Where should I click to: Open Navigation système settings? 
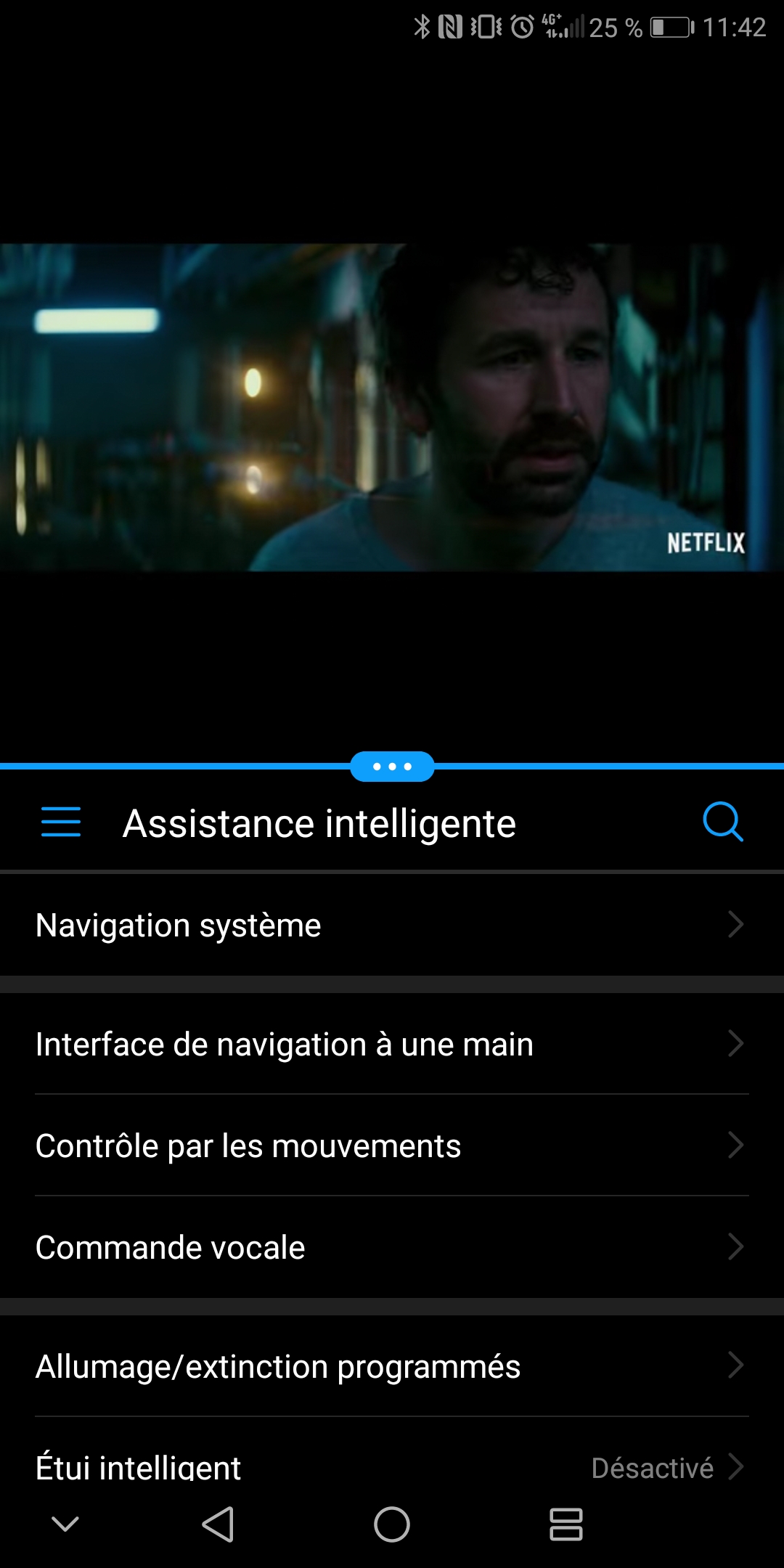point(392,925)
